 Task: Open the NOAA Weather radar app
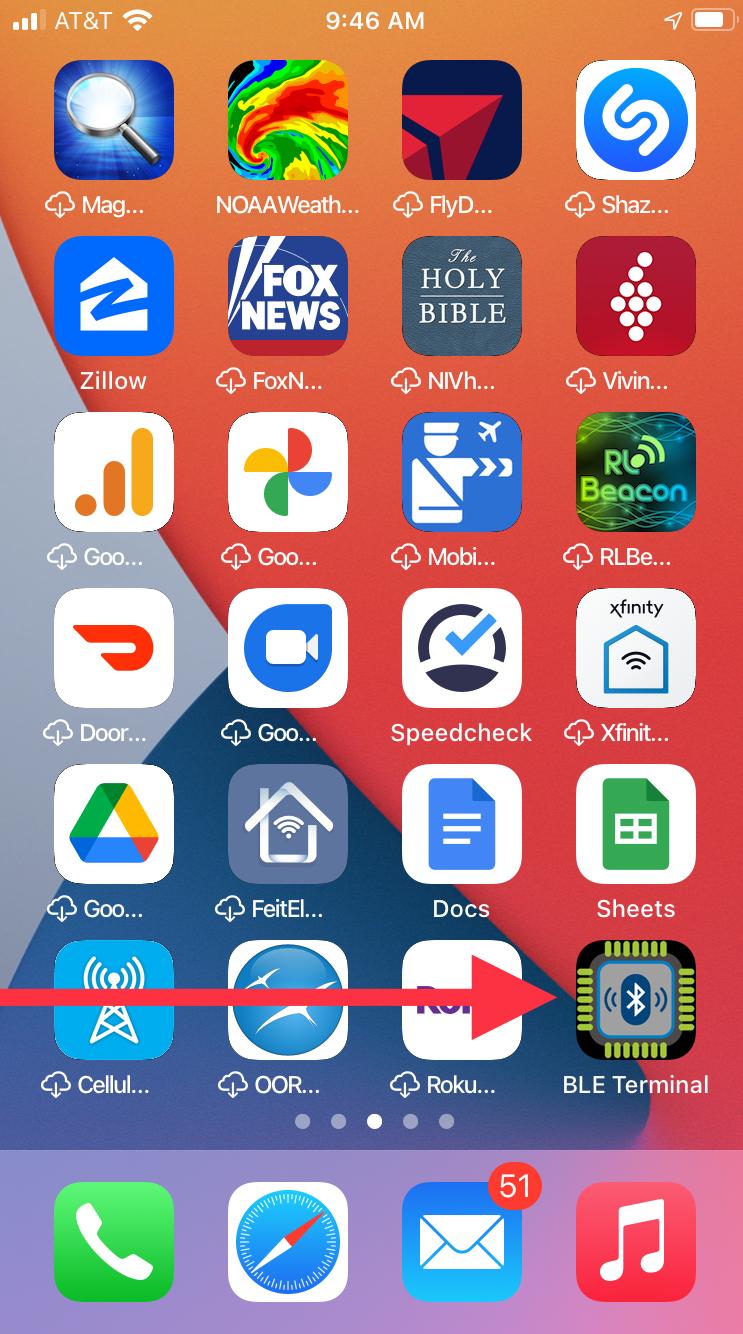288,120
